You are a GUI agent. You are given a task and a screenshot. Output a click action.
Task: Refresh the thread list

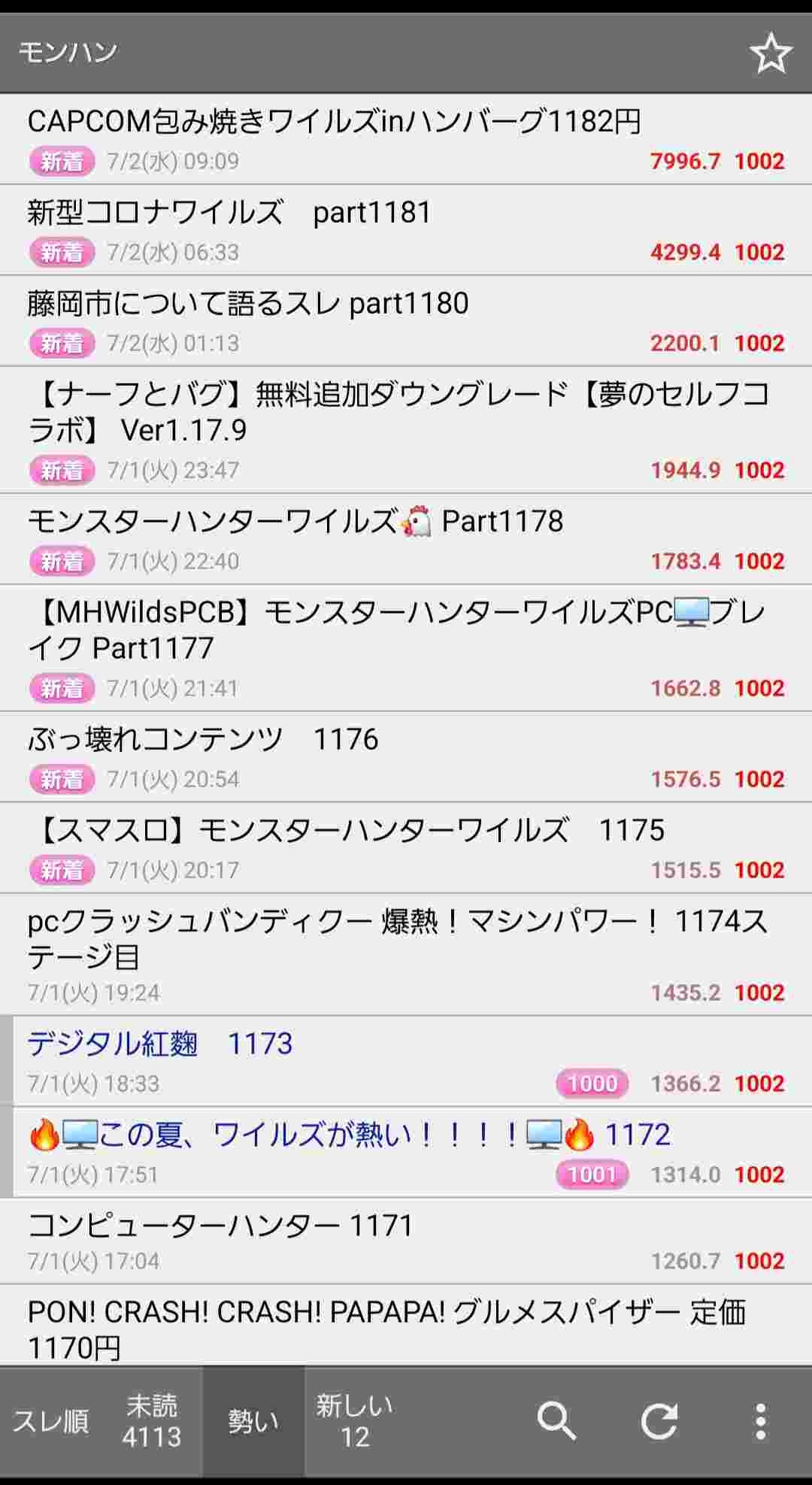[659, 1421]
